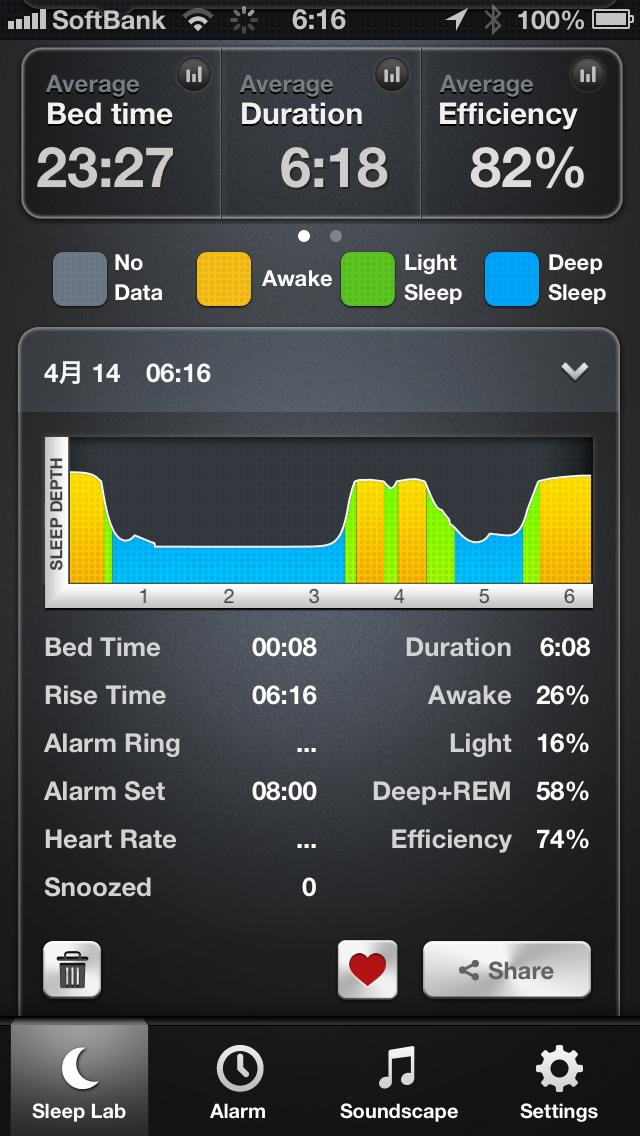The image size is (640, 1136).
Task: Share this night's sleep data
Action: 506,969
